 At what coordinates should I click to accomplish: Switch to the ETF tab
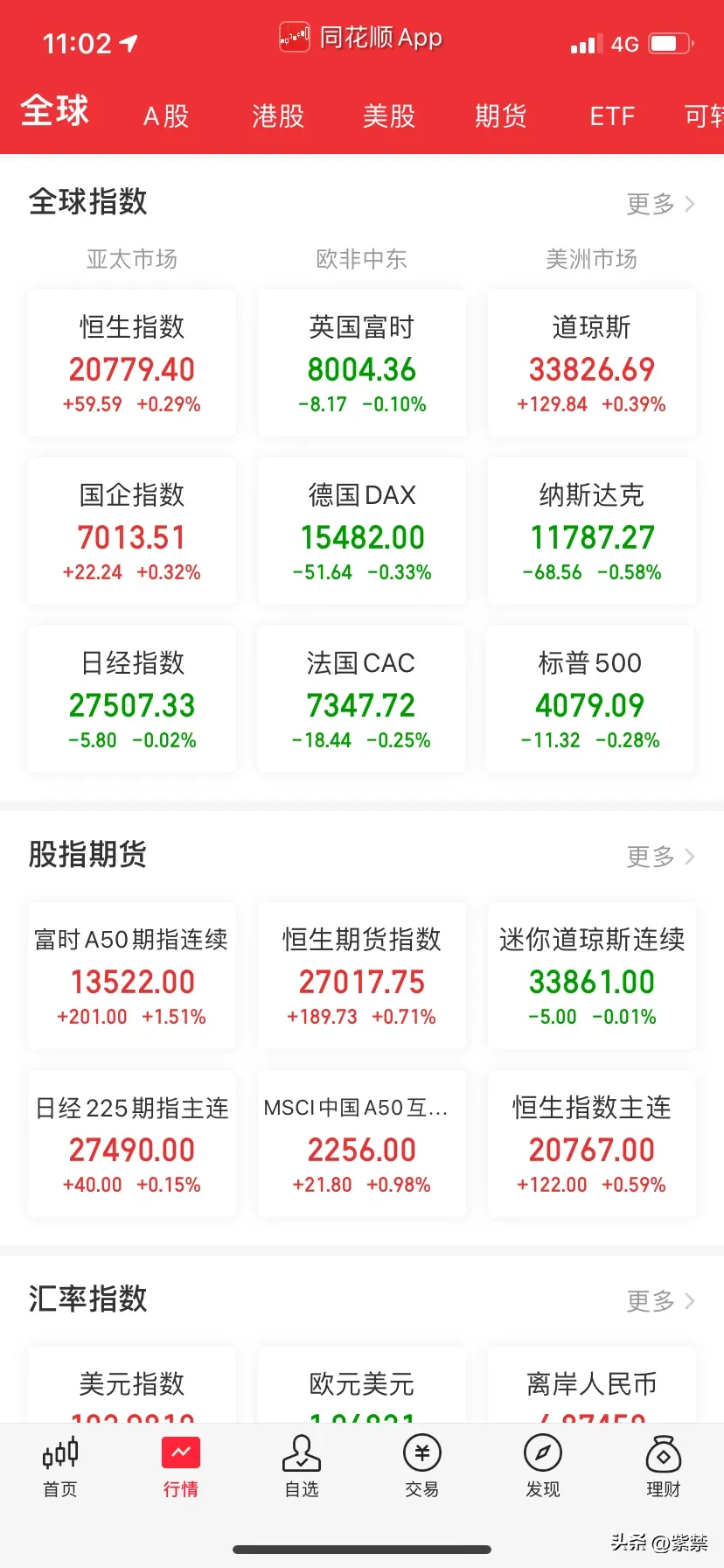point(612,115)
